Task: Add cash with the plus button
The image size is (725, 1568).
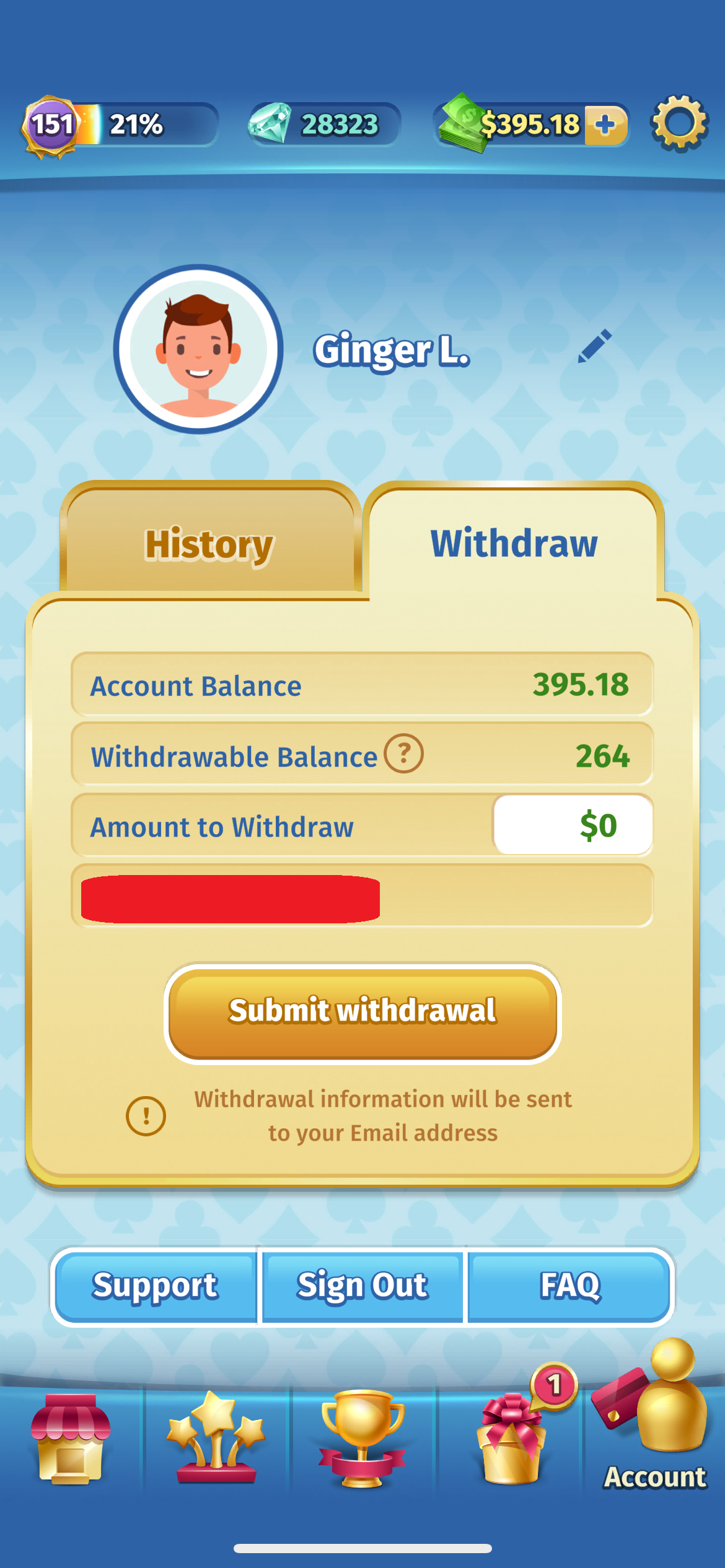Action: (605, 124)
